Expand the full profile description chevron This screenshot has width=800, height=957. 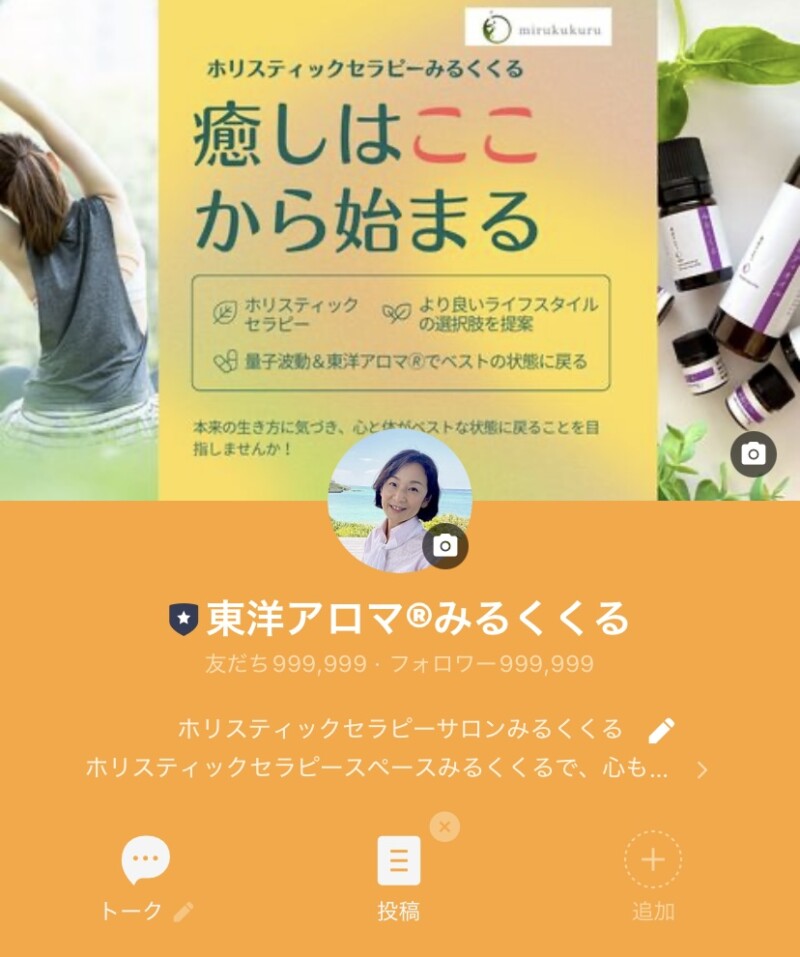[x=703, y=770]
